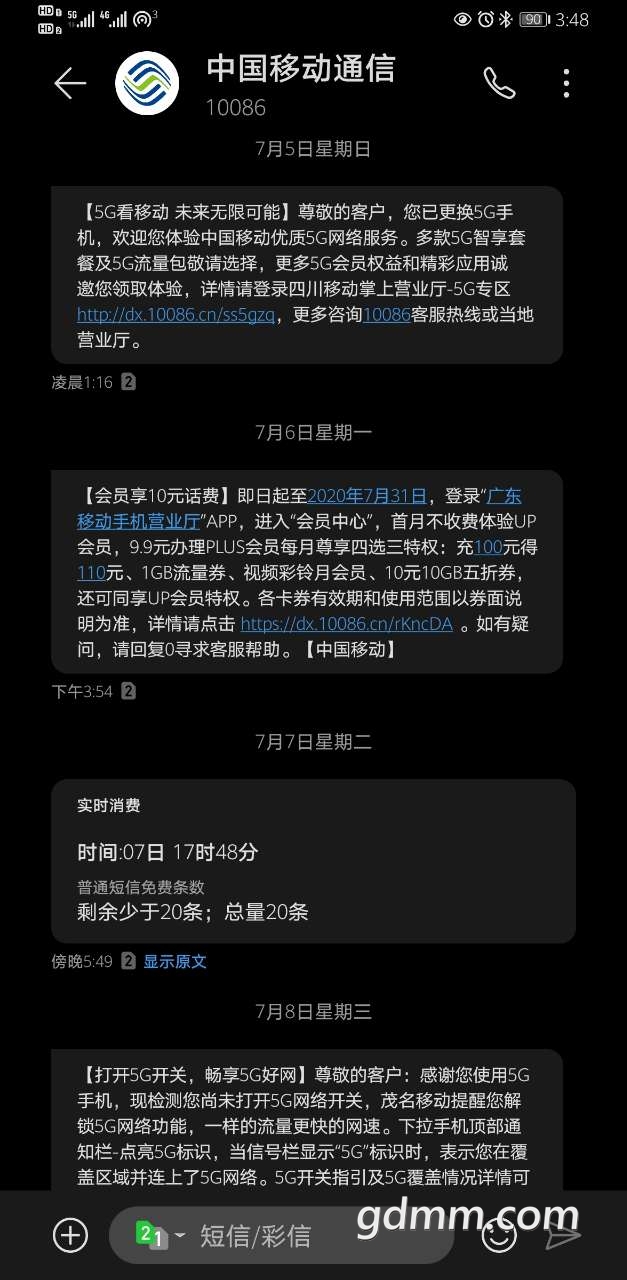Go back from the 10086 conversation
The width and height of the screenshot is (627, 1280).
(70, 84)
